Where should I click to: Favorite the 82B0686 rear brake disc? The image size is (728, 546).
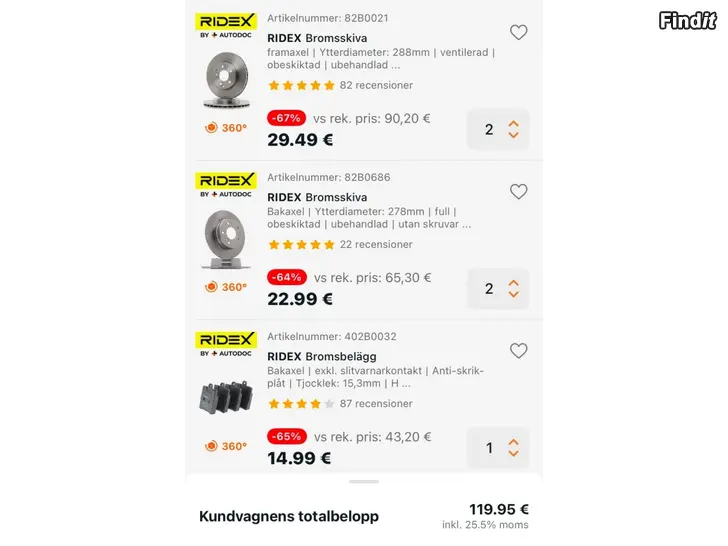[x=518, y=192]
